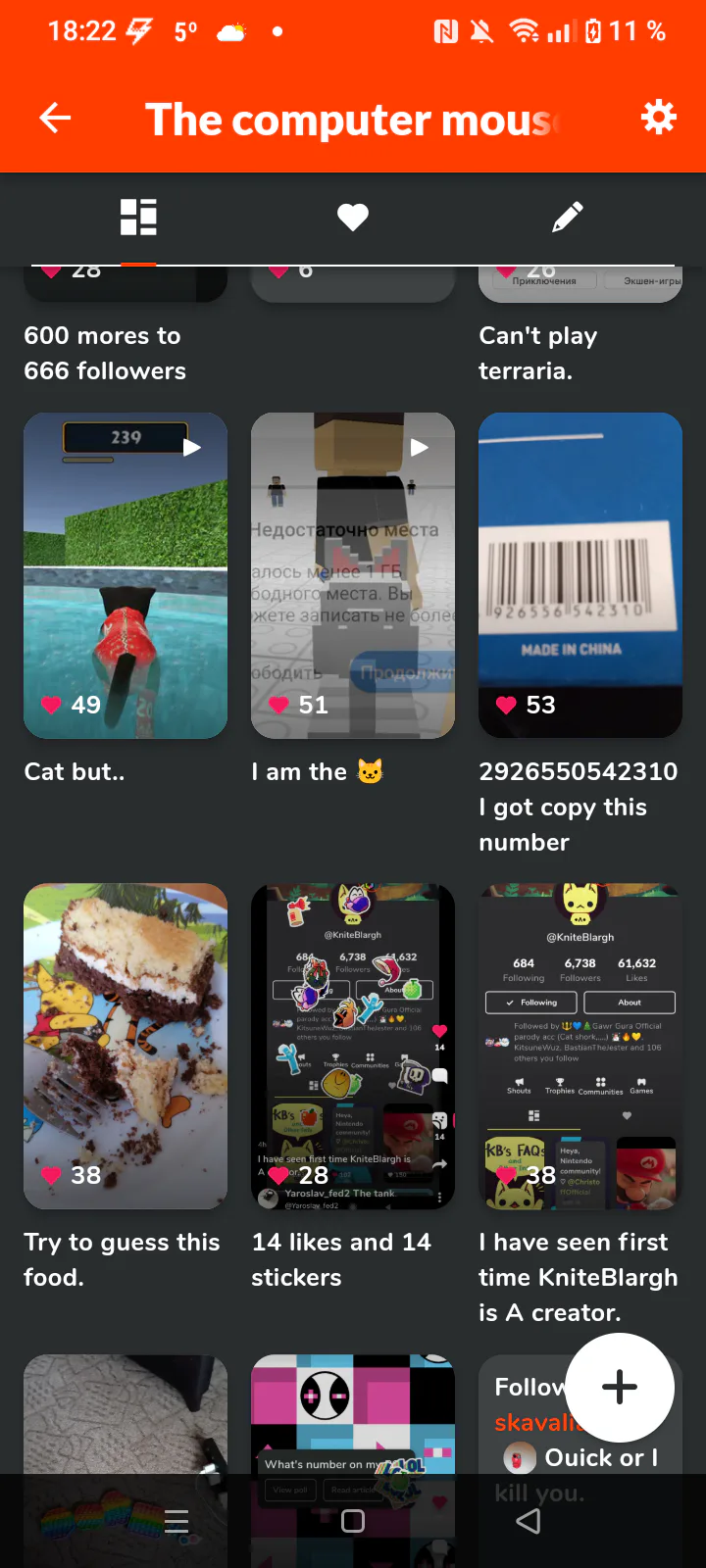Switch to the pencil edit tab
Image resolution: width=706 pixels, height=1568 pixels.
[568, 218]
